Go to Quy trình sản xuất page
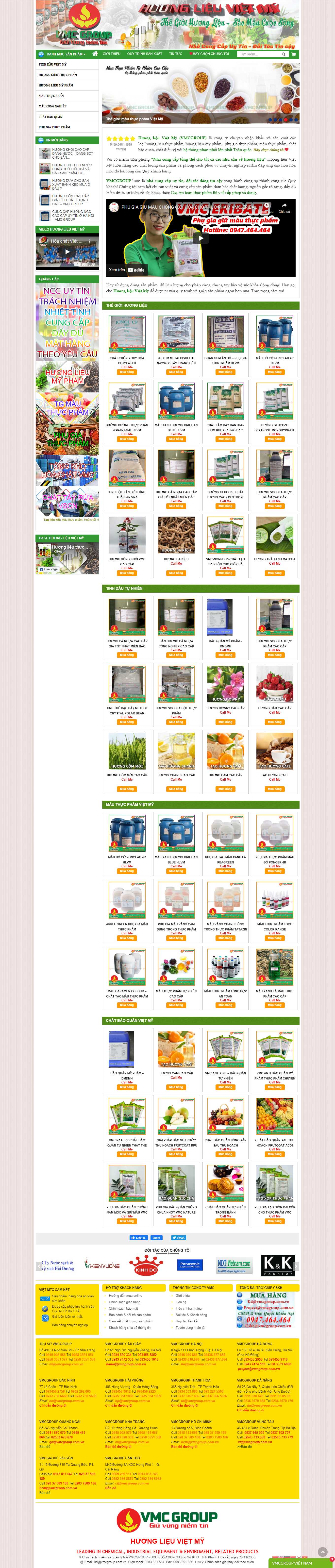The width and height of the screenshot is (335, 1568). [144, 53]
